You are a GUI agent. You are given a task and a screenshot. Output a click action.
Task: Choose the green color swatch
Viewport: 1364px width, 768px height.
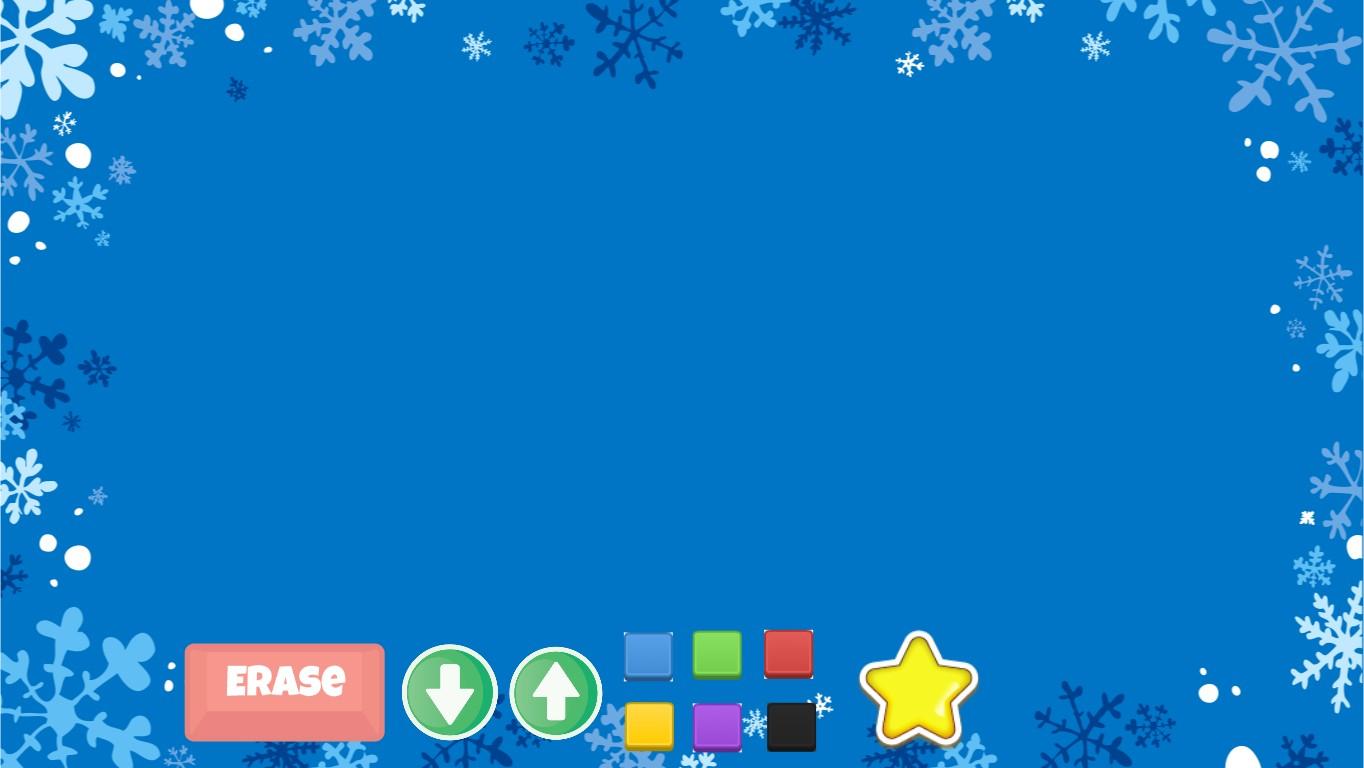[x=717, y=654]
